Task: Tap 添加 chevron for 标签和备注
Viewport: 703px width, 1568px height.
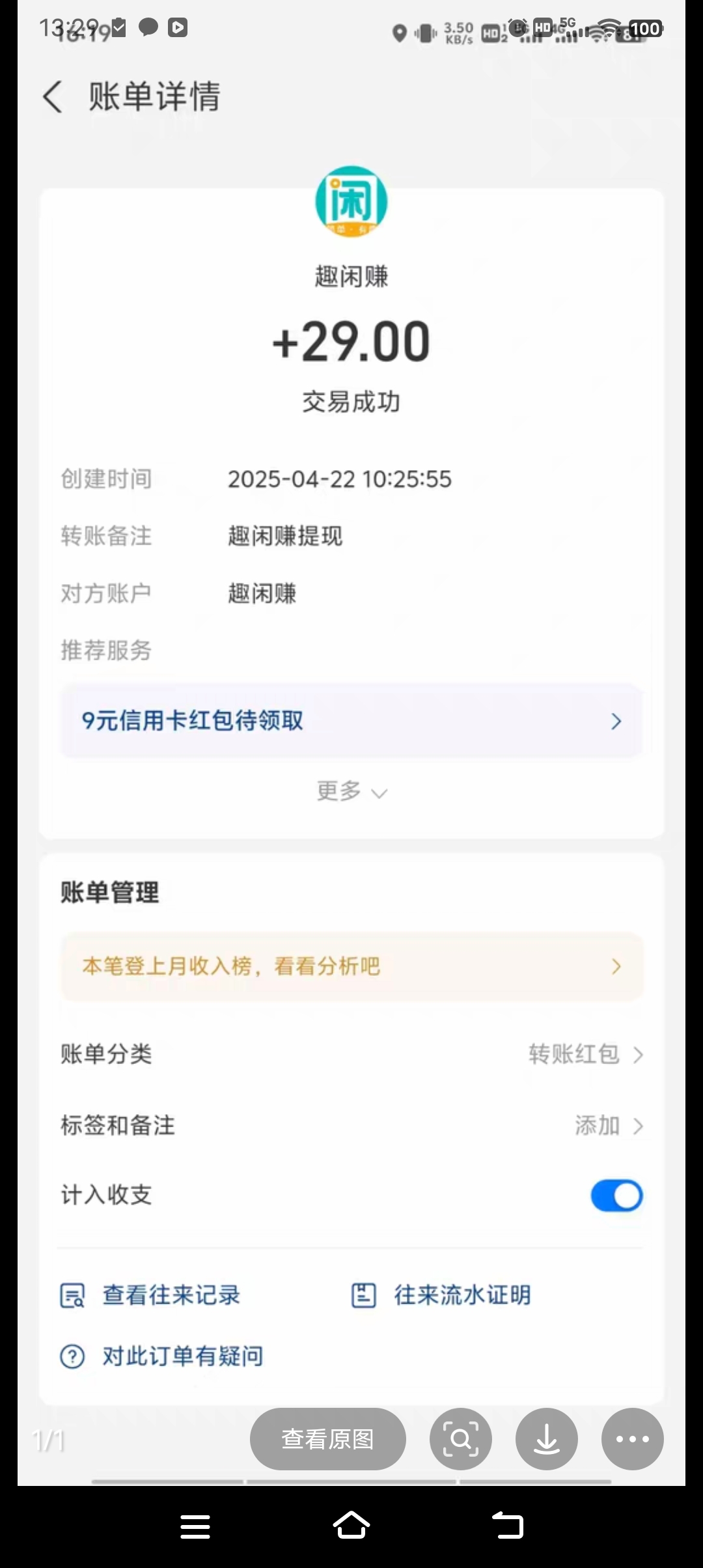Action: click(x=608, y=1125)
